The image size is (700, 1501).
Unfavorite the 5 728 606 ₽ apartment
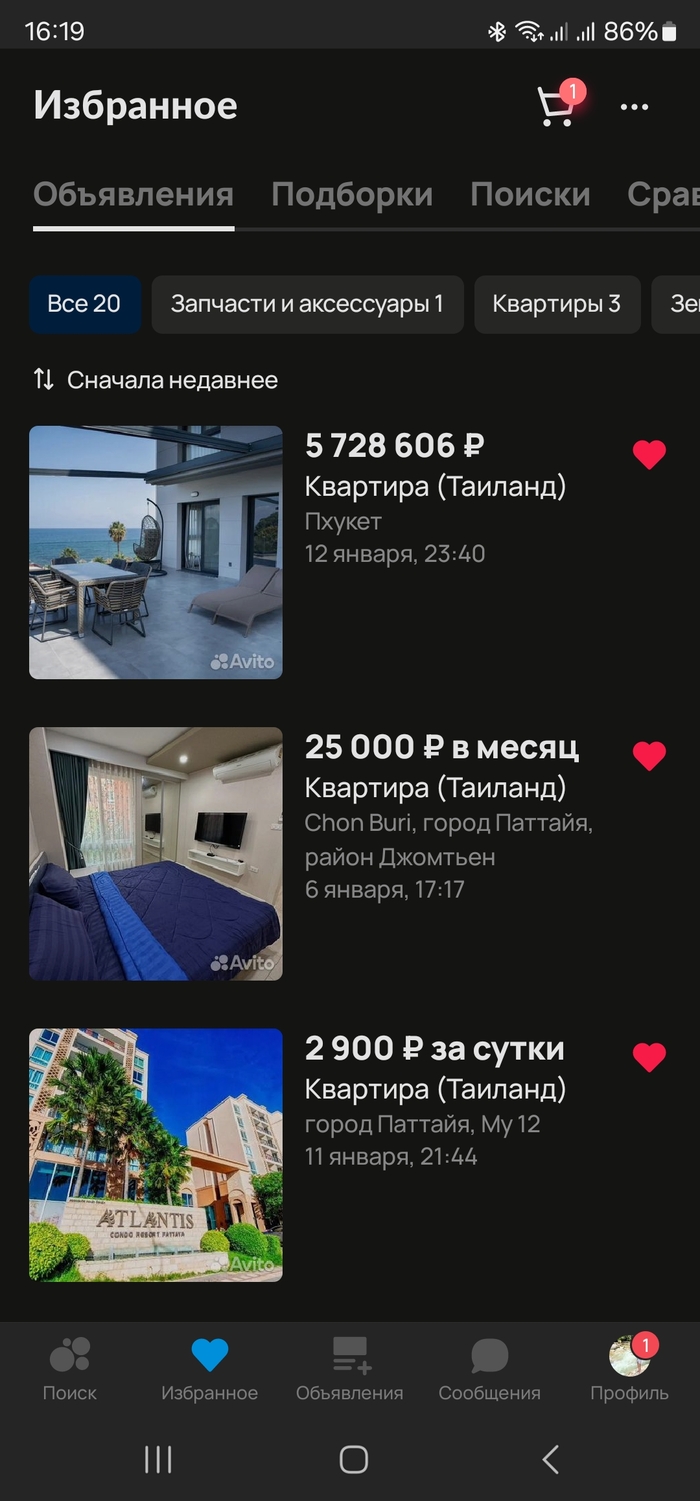click(x=649, y=455)
